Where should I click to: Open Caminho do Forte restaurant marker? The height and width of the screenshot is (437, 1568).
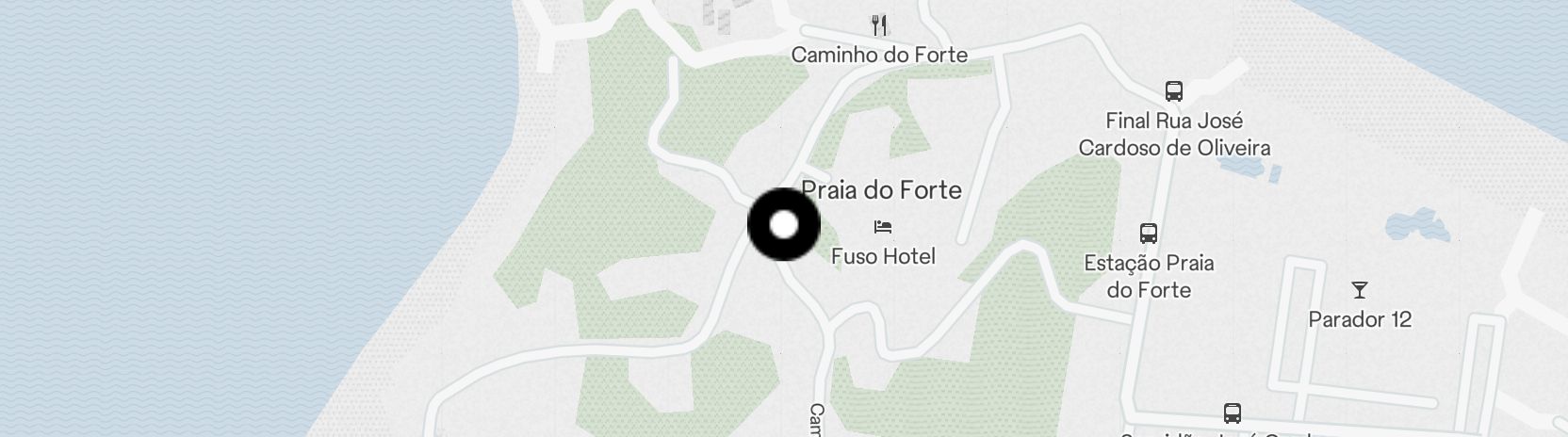coord(879,25)
